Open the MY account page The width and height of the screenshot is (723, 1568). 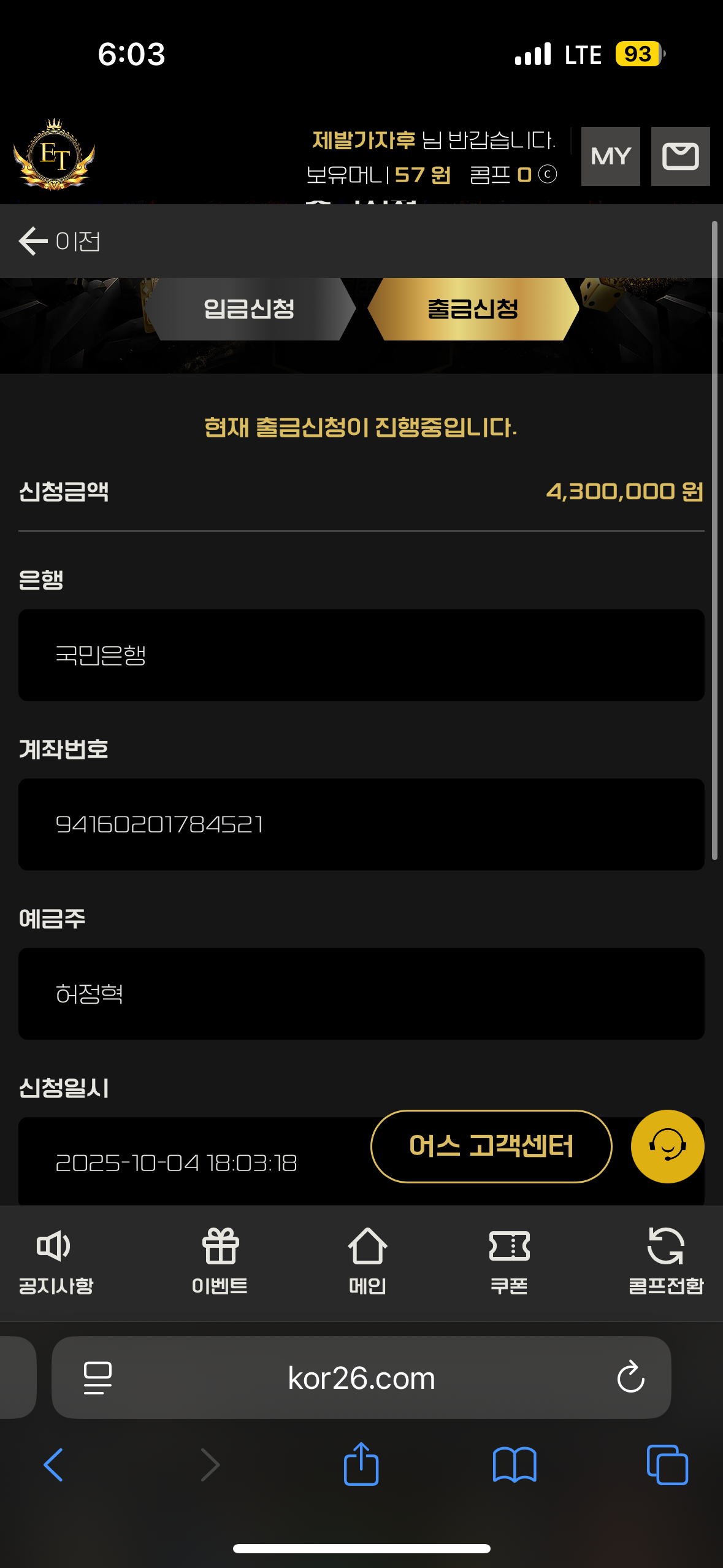point(610,156)
